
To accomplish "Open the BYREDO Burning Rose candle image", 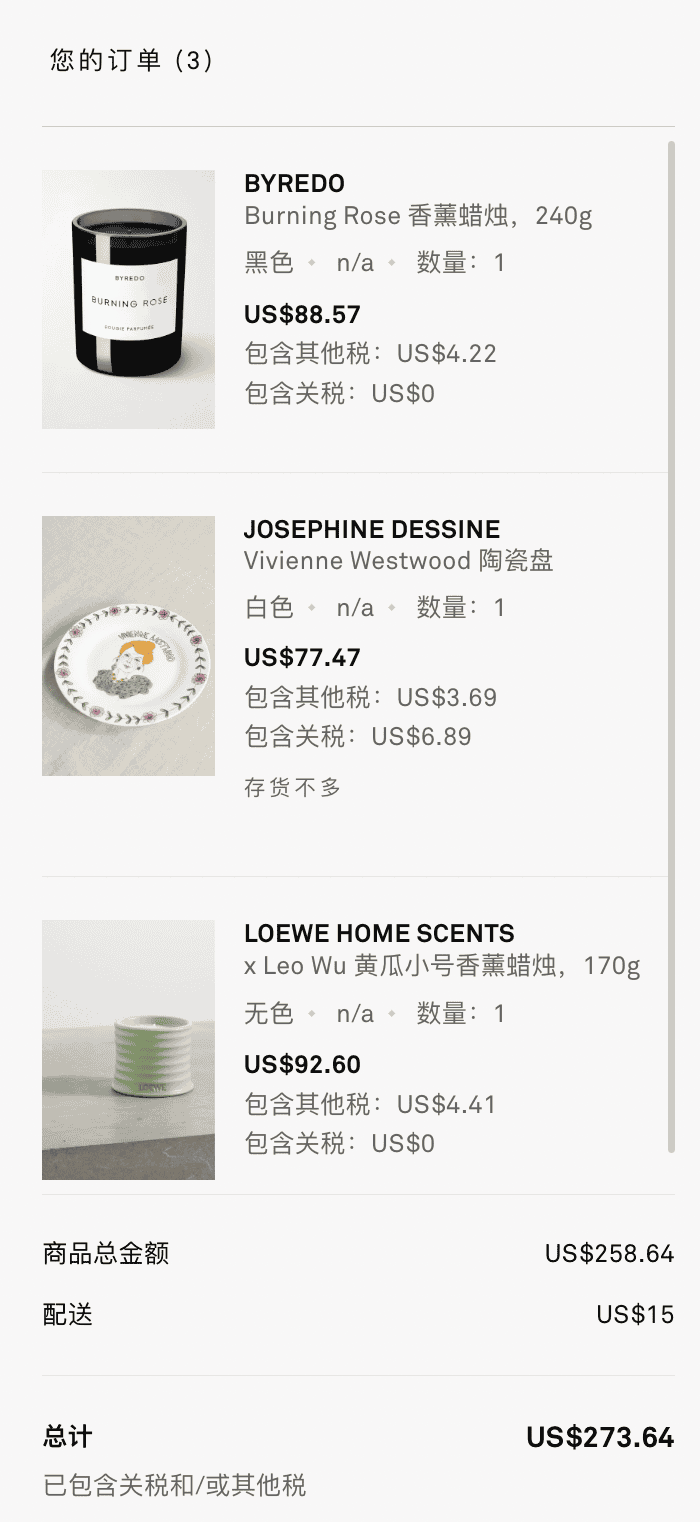I will pyautogui.click(x=128, y=299).
